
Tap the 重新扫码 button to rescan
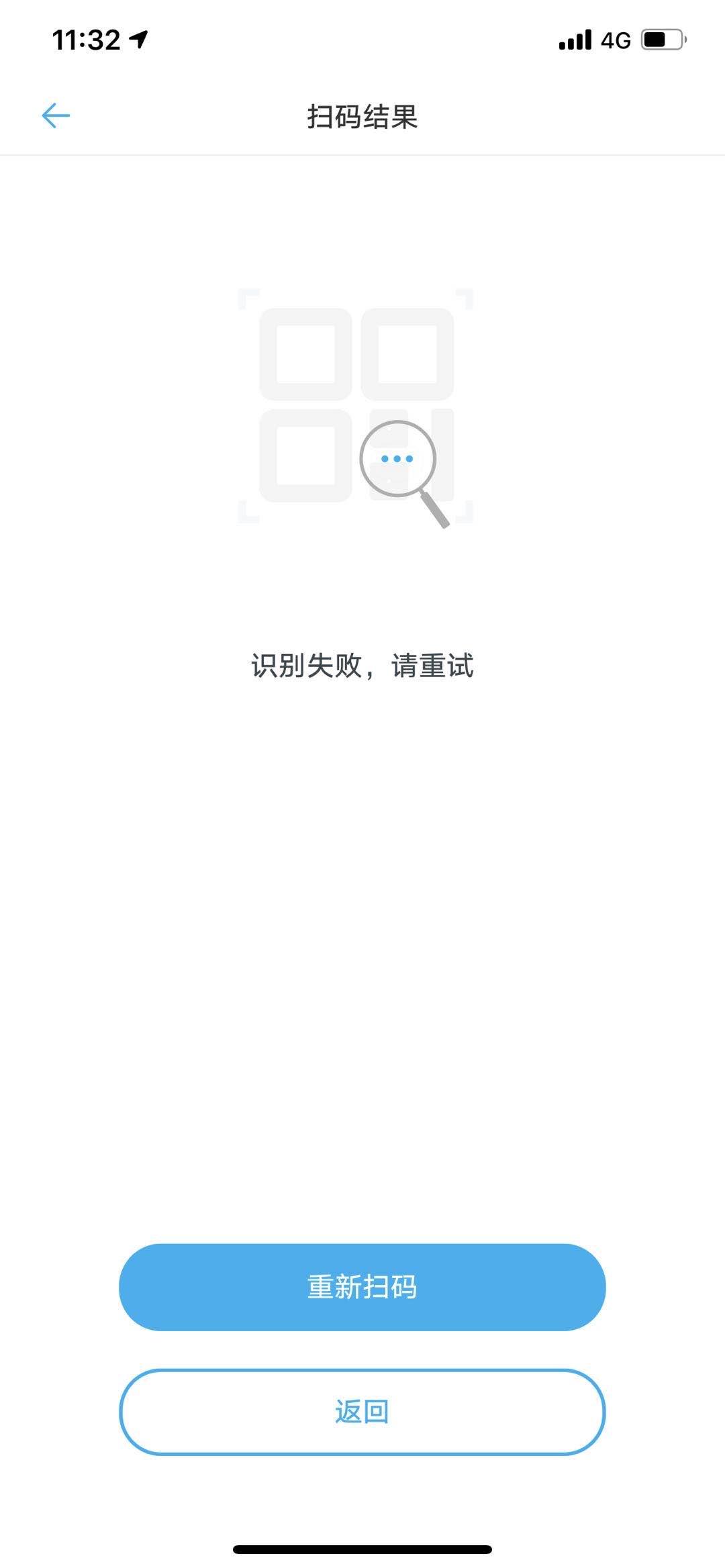[x=362, y=1287]
